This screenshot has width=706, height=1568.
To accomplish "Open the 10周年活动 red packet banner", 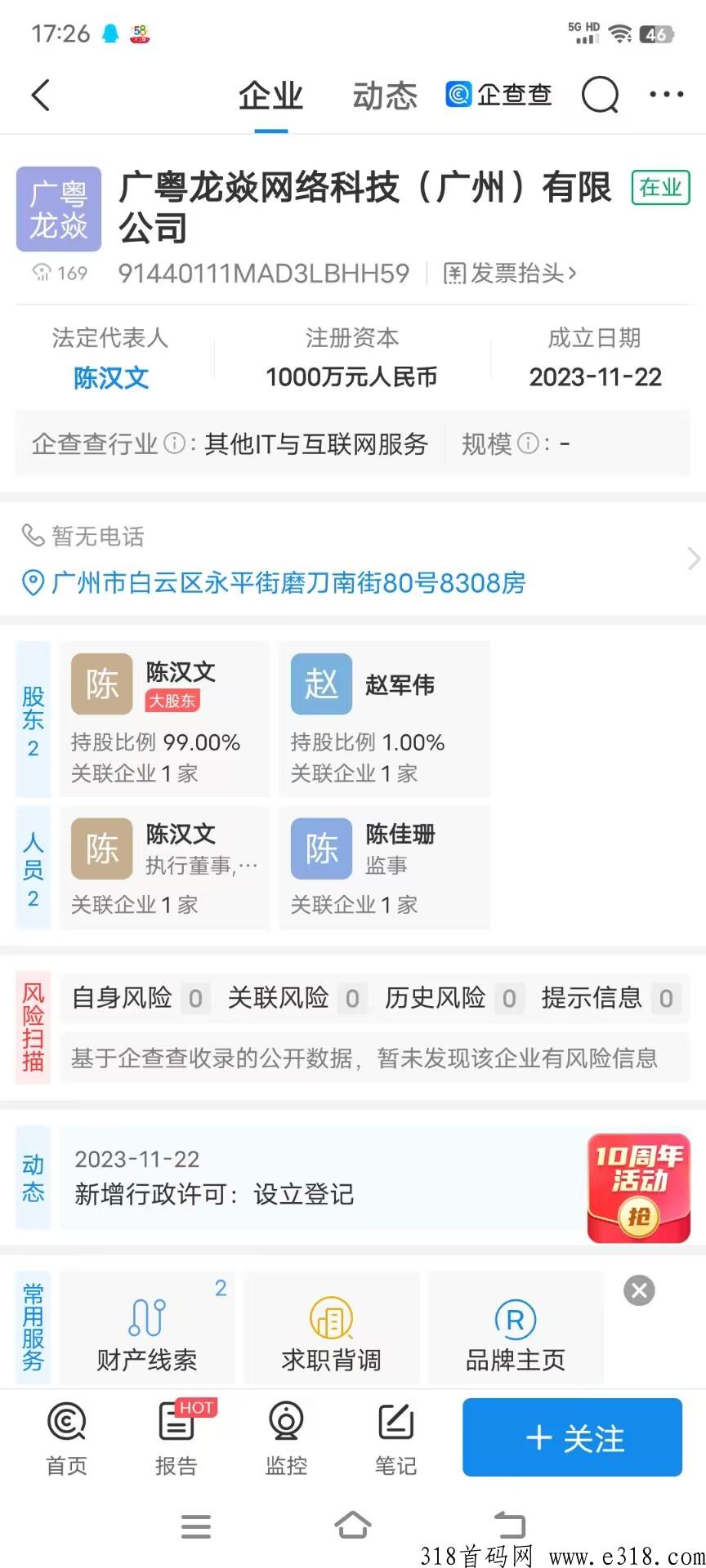I will pos(638,1188).
